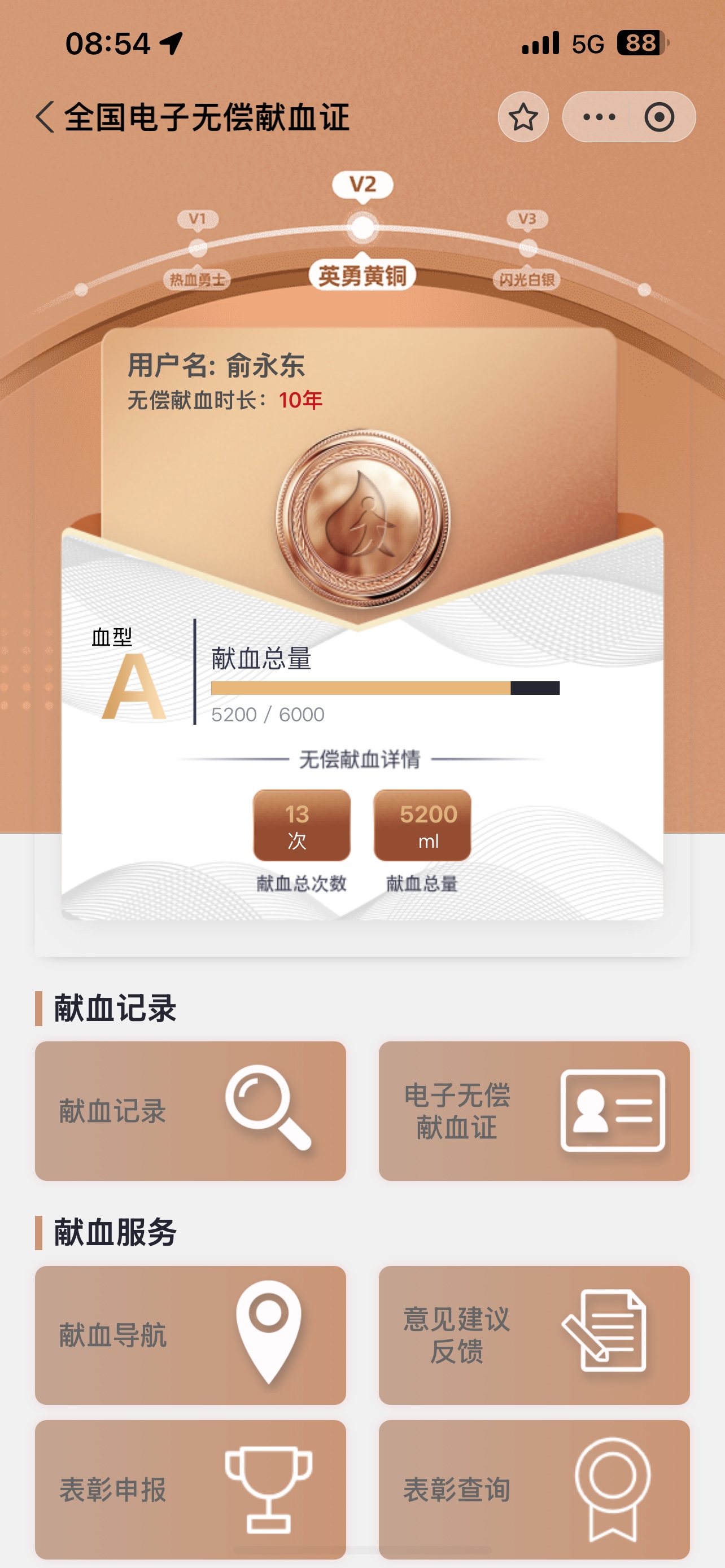Open 献血导航 navigation
This screenshot has height=1568, width=725.
(x=190, y=1335)
